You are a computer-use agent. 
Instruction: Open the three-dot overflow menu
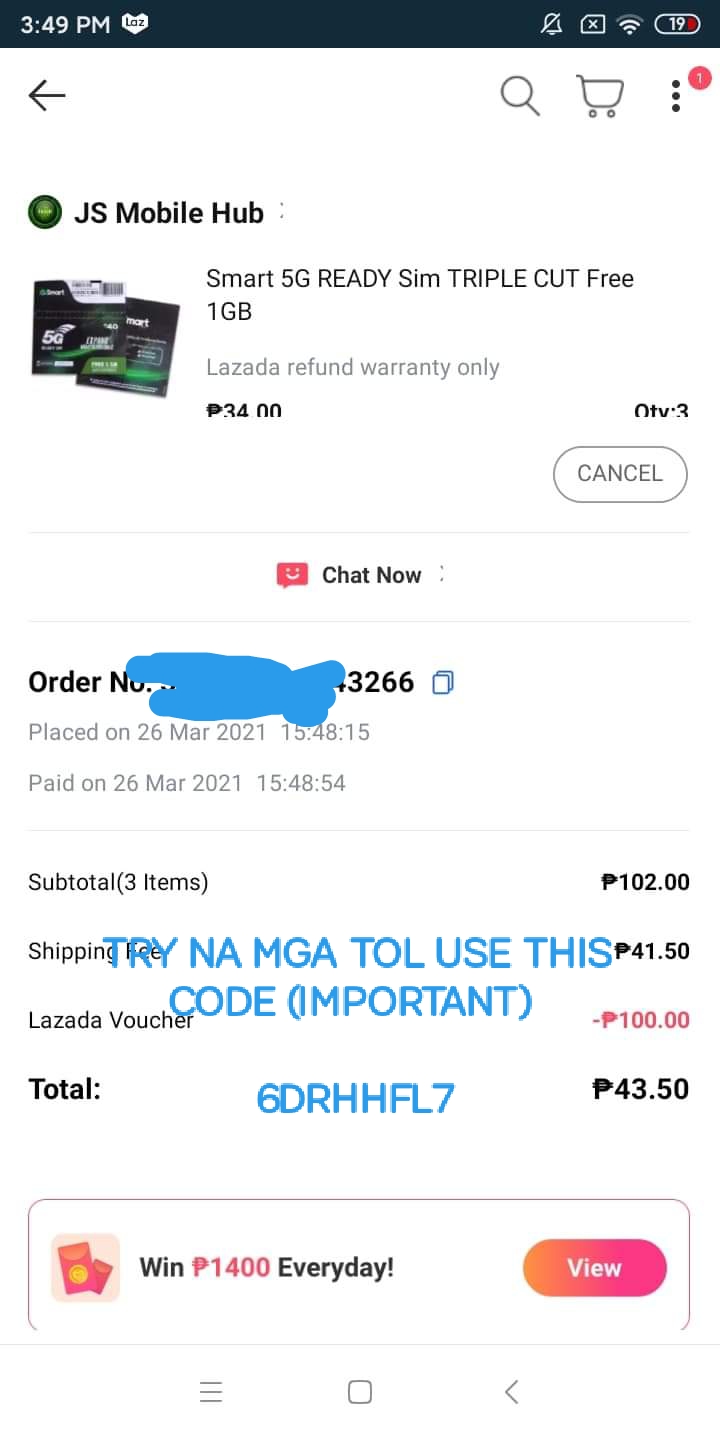pyautogui.click(x=677, y=96)
